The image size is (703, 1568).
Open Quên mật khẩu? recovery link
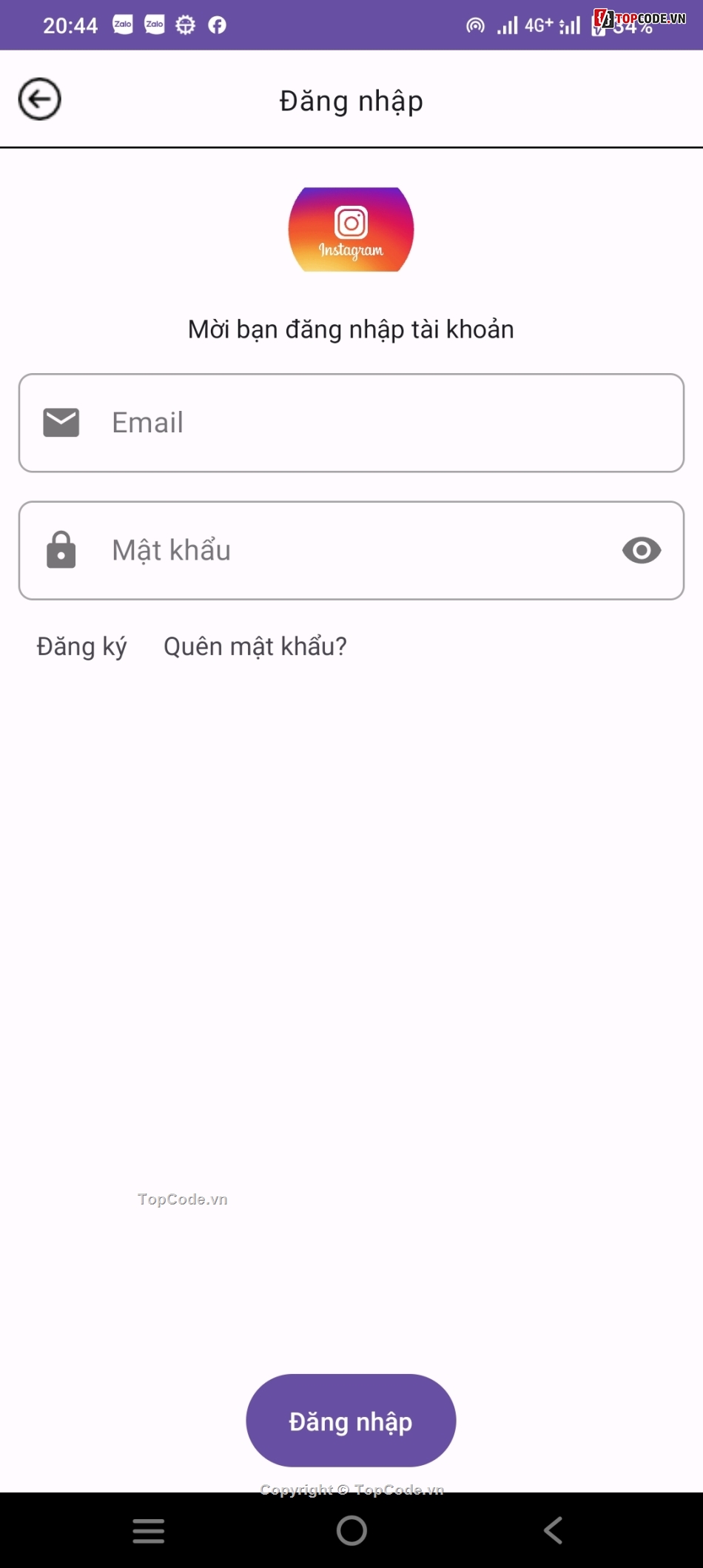255,646
